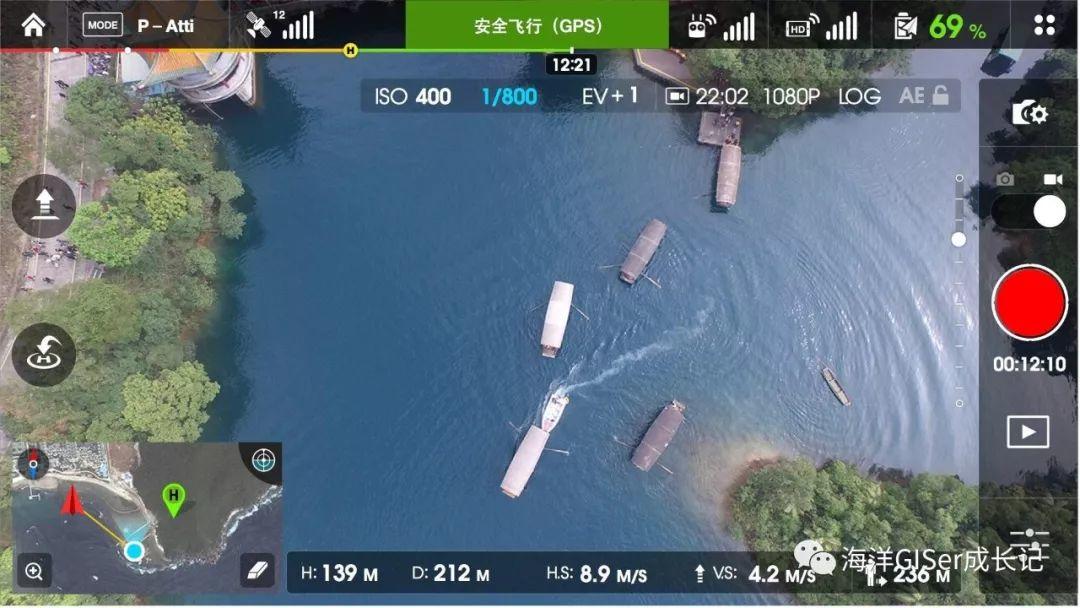Tap the auto takeoff button

coord(44,205)
